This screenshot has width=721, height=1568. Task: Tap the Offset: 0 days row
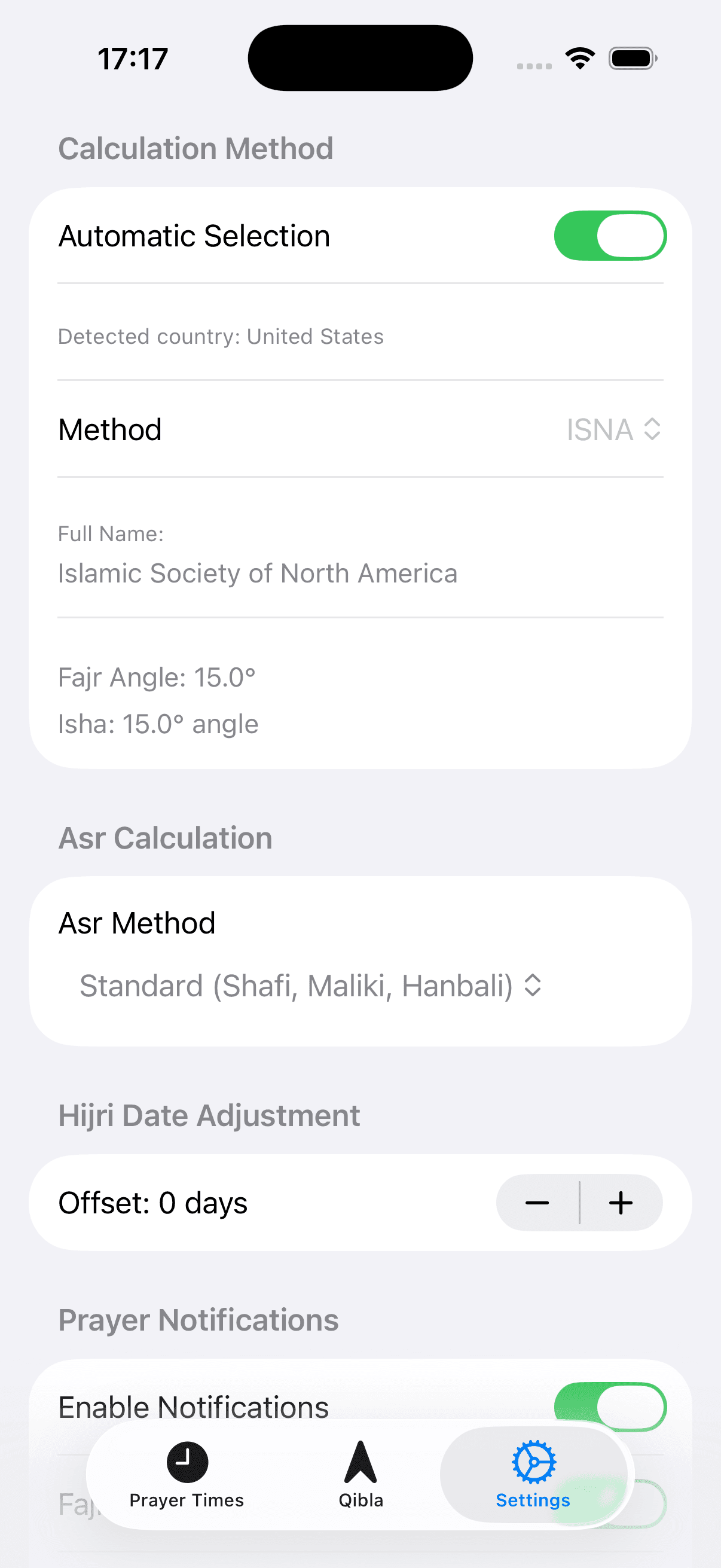[x=243, y=1202]
